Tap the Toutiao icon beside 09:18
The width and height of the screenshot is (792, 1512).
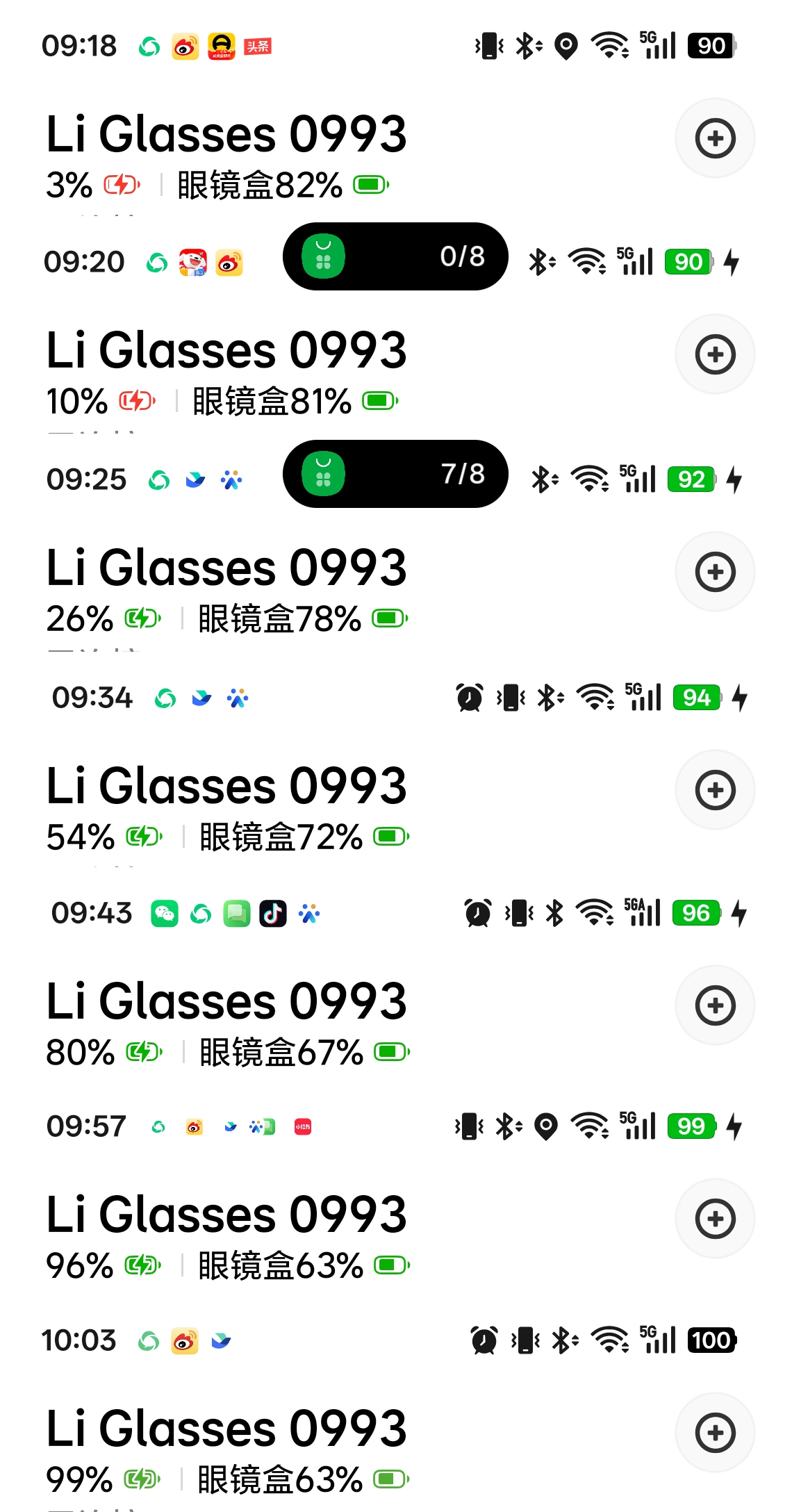tap(256, 46)
